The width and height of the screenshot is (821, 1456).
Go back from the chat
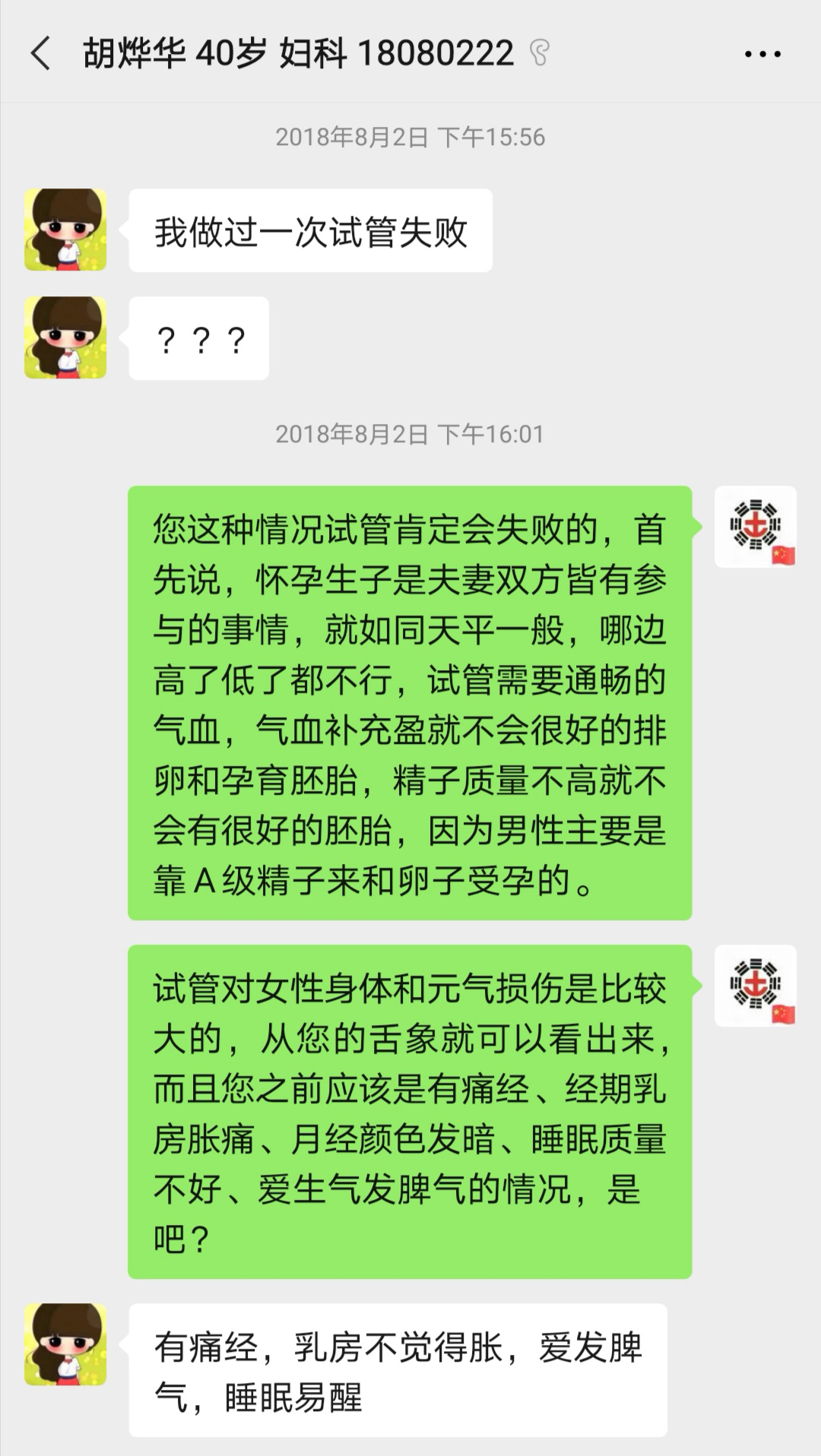[x=40, y=54]
